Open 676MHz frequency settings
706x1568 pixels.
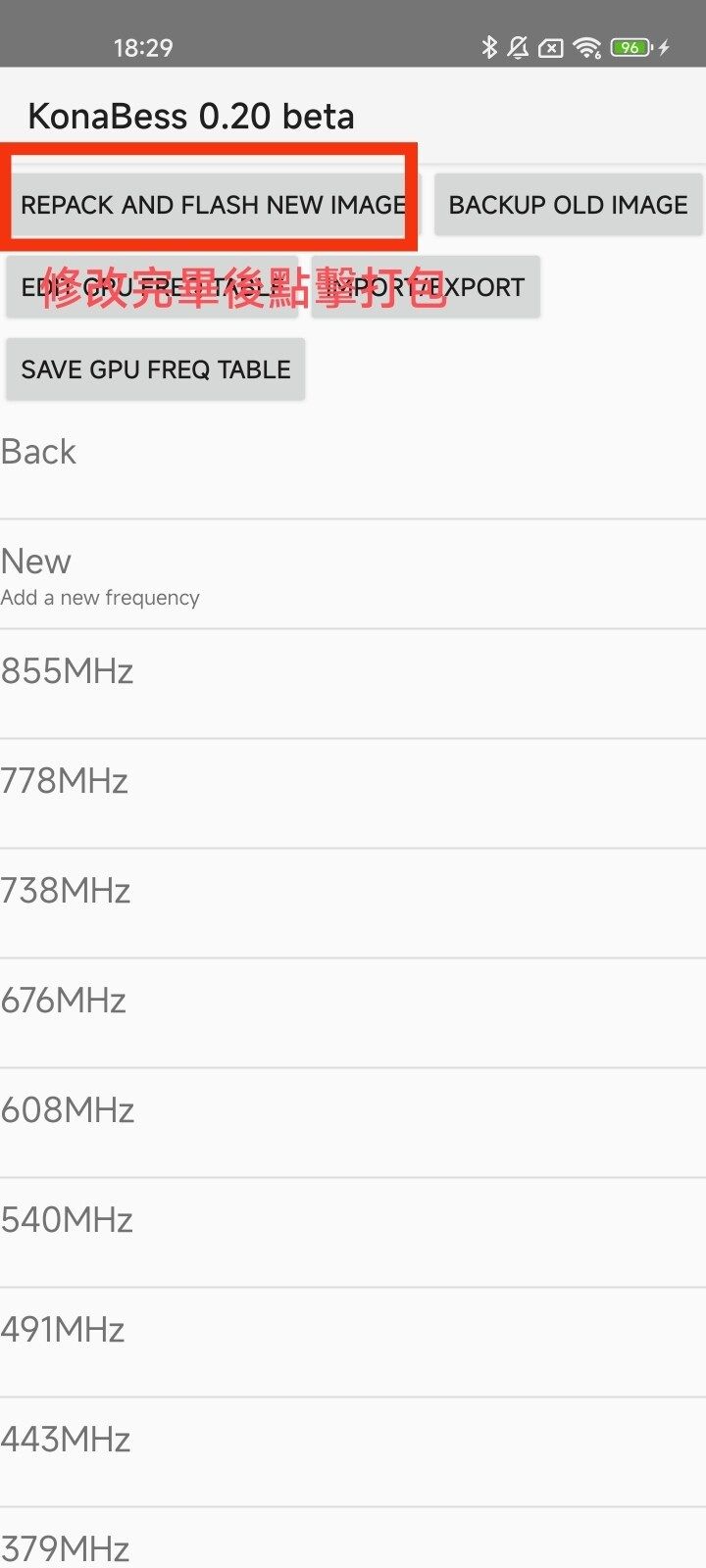353,1002
